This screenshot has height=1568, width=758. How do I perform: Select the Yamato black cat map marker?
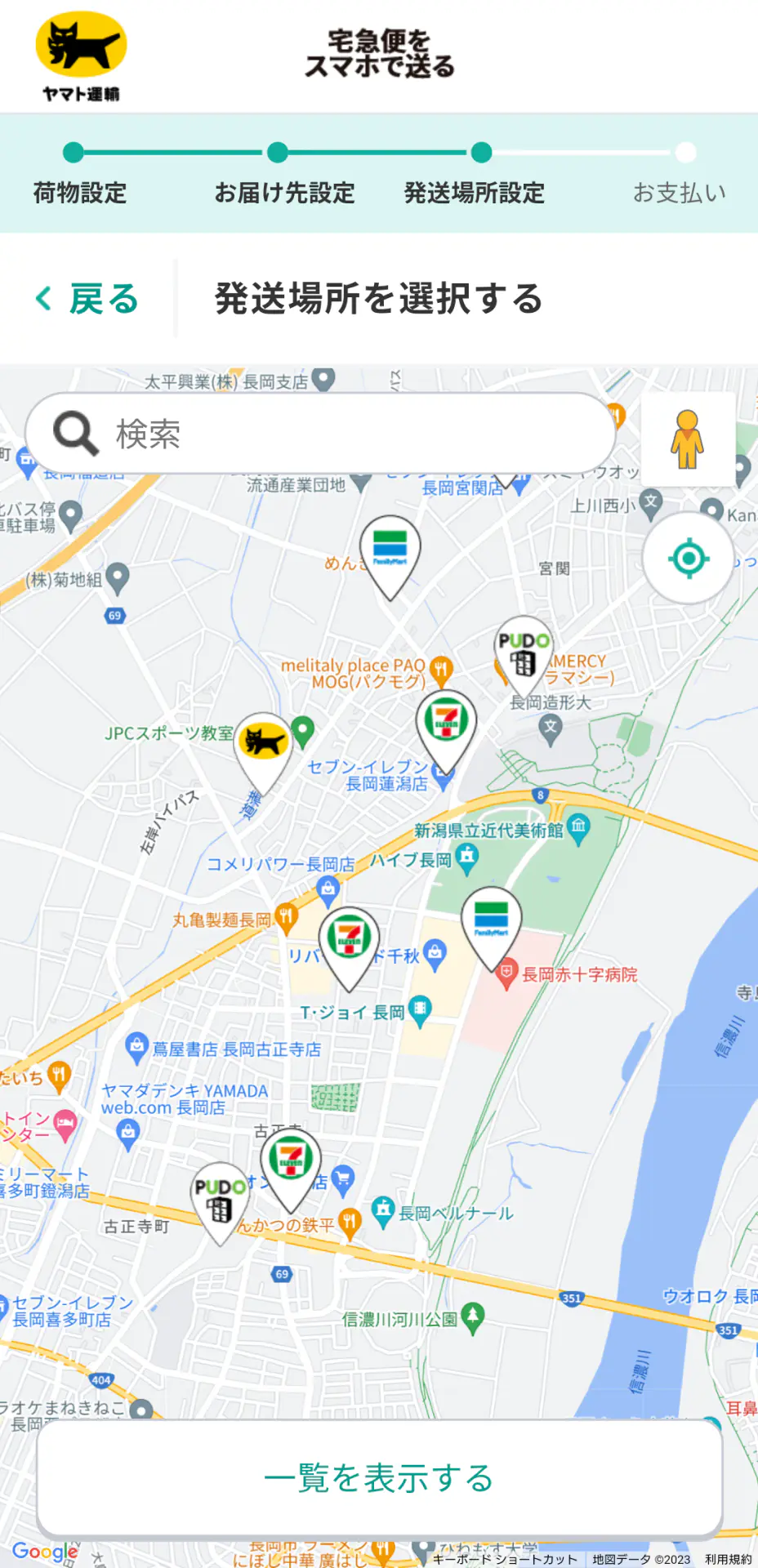click(263, 743)
